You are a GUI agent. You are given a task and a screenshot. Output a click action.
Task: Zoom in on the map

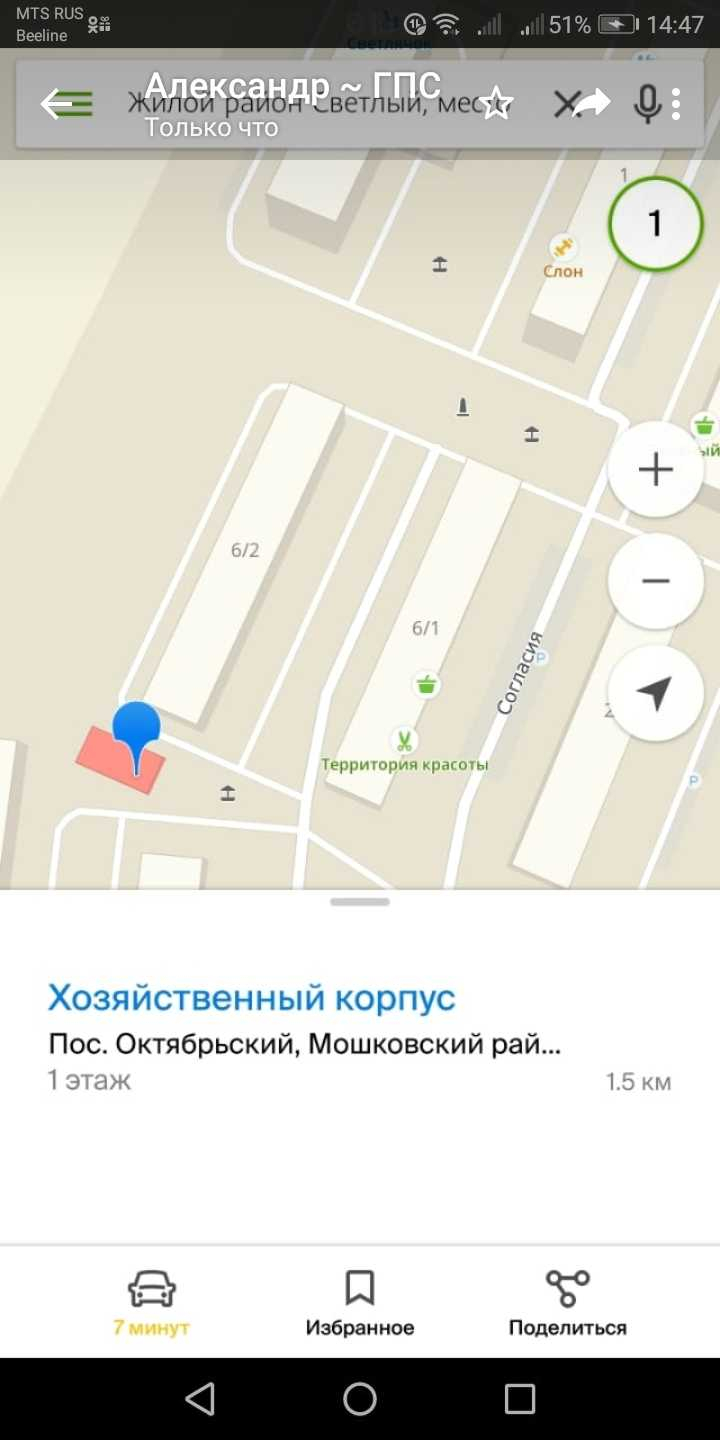click(x=655, y=469)
